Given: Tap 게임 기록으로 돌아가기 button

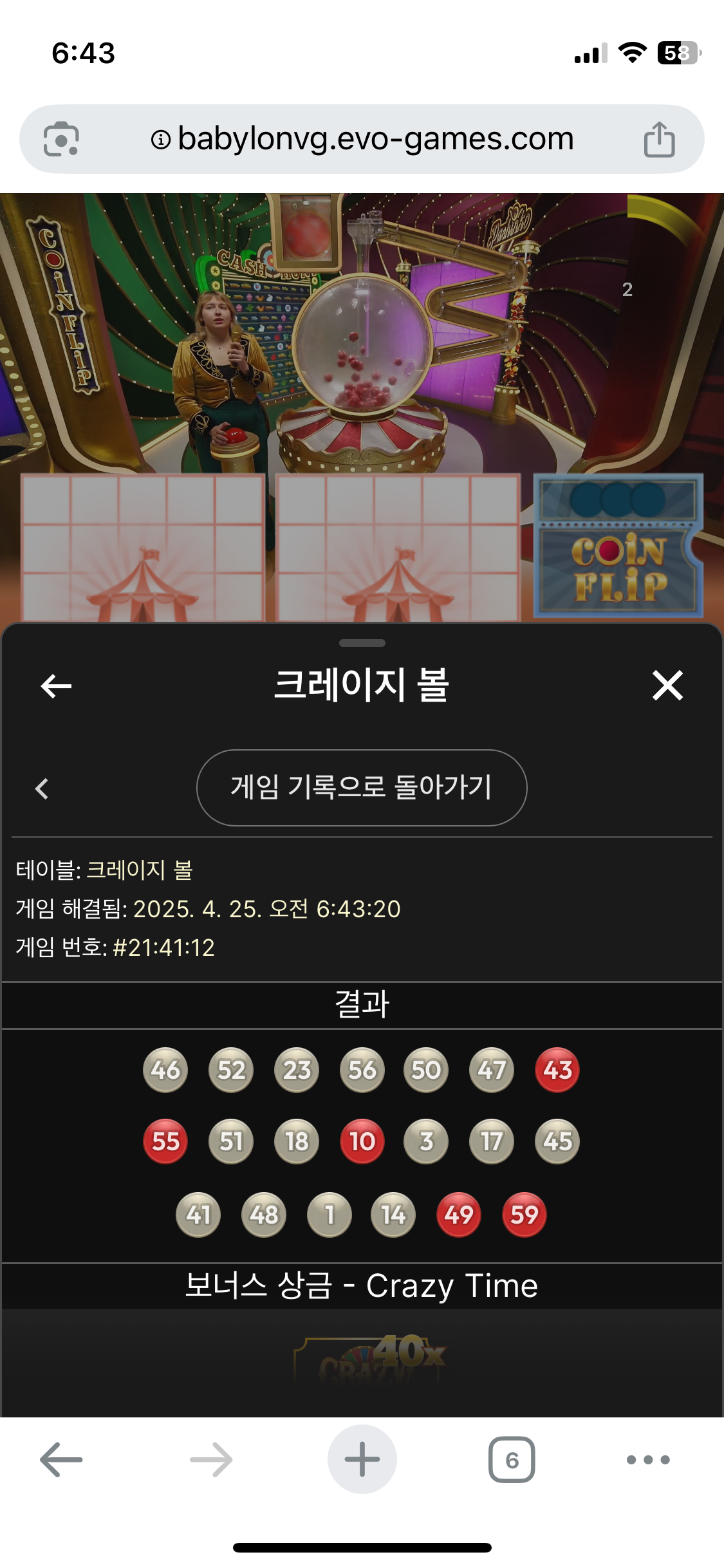Looking at the screenshot, I should pyautogui.click(x=362, y=787).
